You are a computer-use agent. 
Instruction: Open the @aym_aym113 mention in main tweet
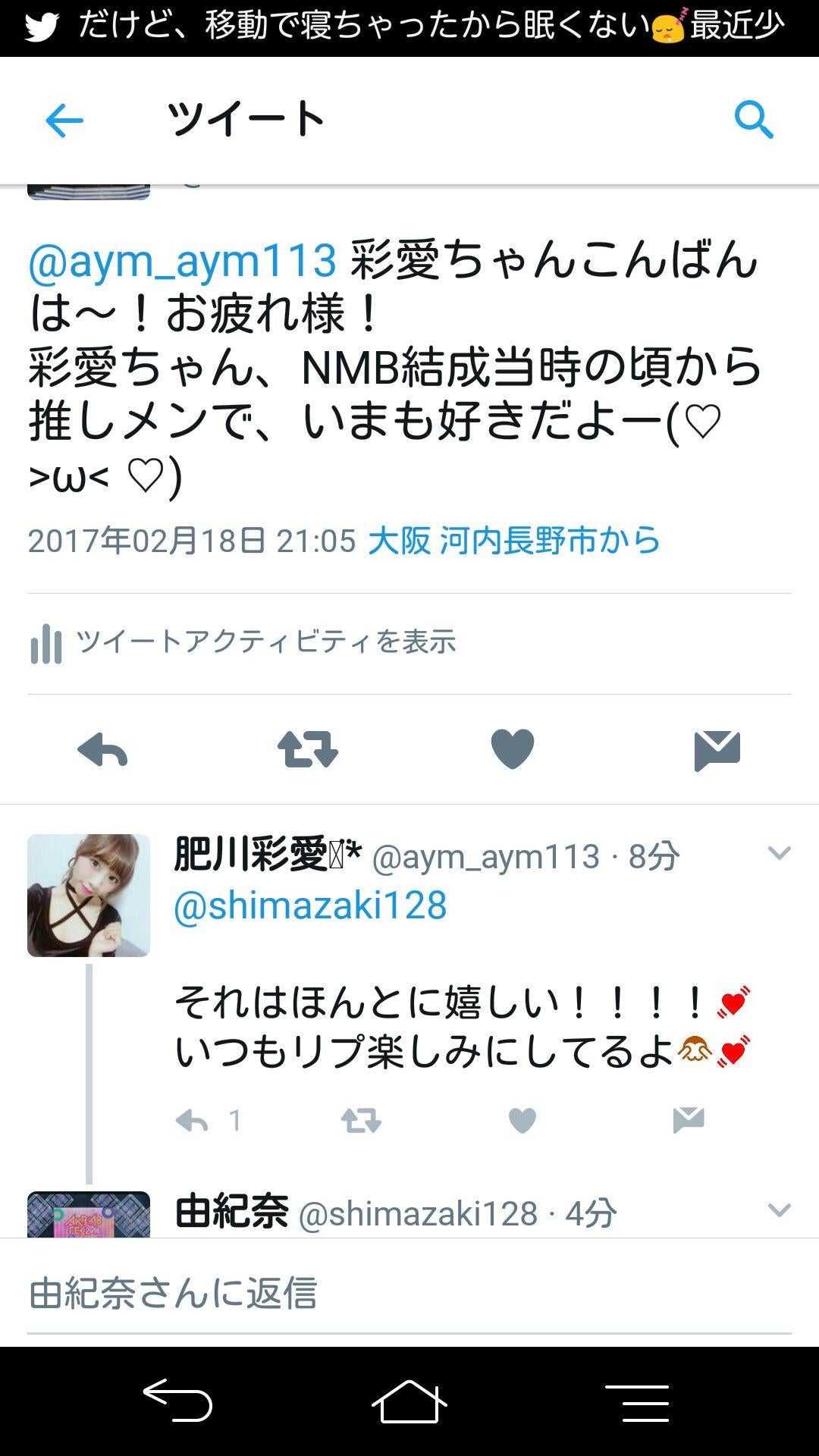pos(182,261)
